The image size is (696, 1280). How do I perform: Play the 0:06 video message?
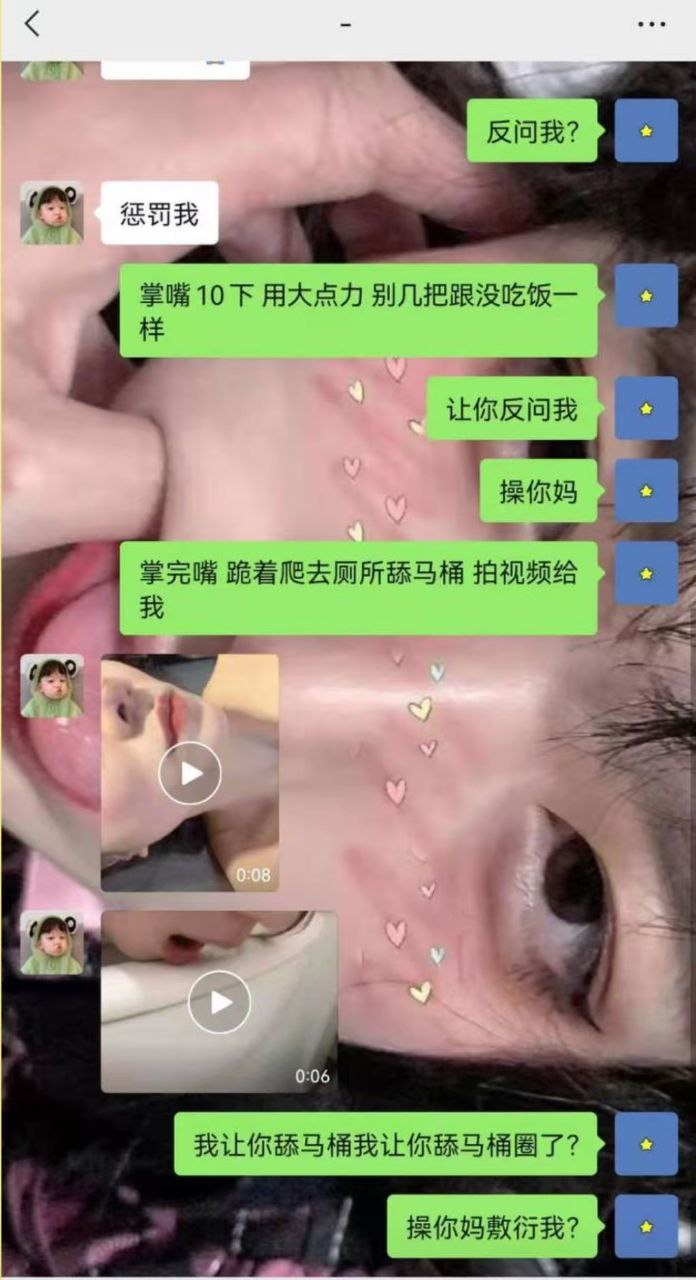click(x=219, y=1001)
